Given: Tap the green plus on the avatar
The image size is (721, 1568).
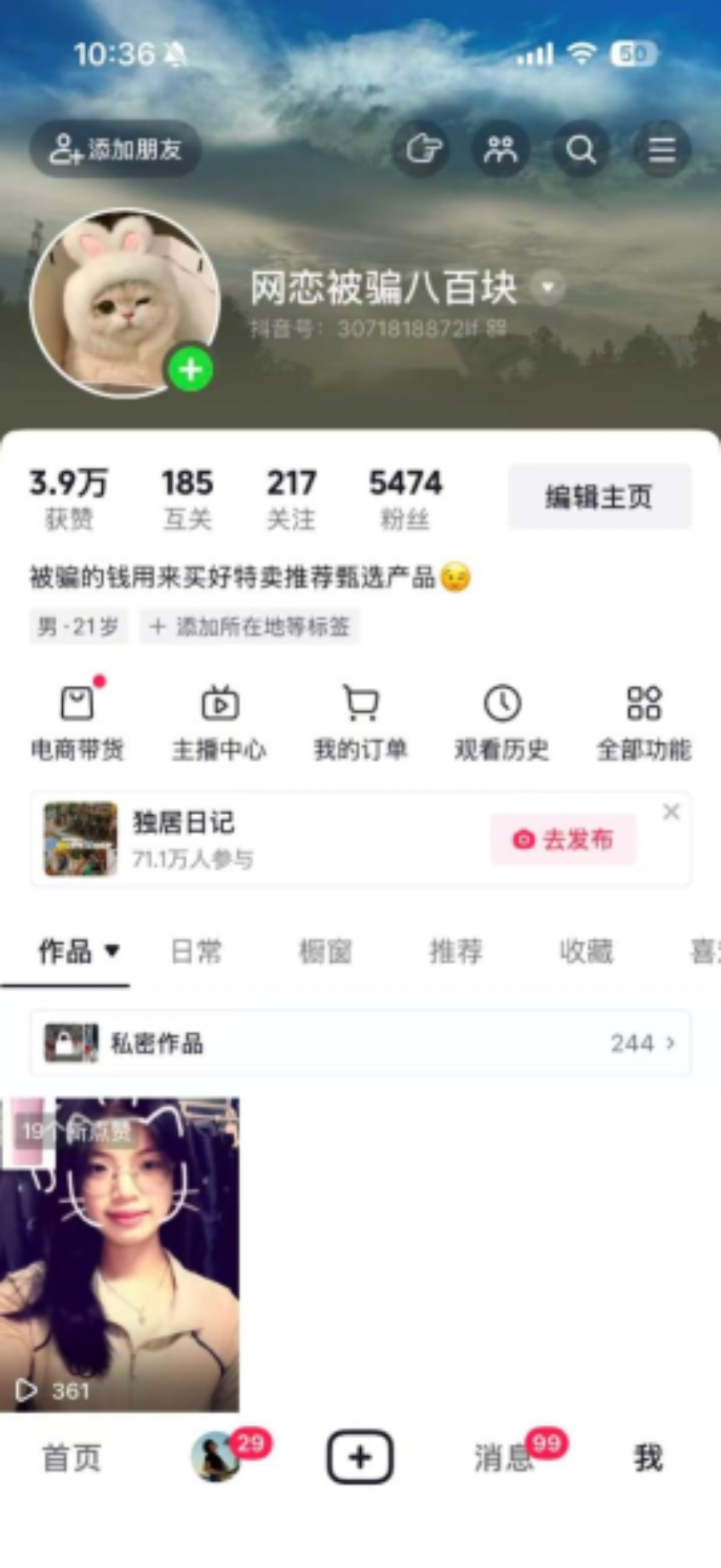Looking at the screenshot, I should tap(191, 370).
